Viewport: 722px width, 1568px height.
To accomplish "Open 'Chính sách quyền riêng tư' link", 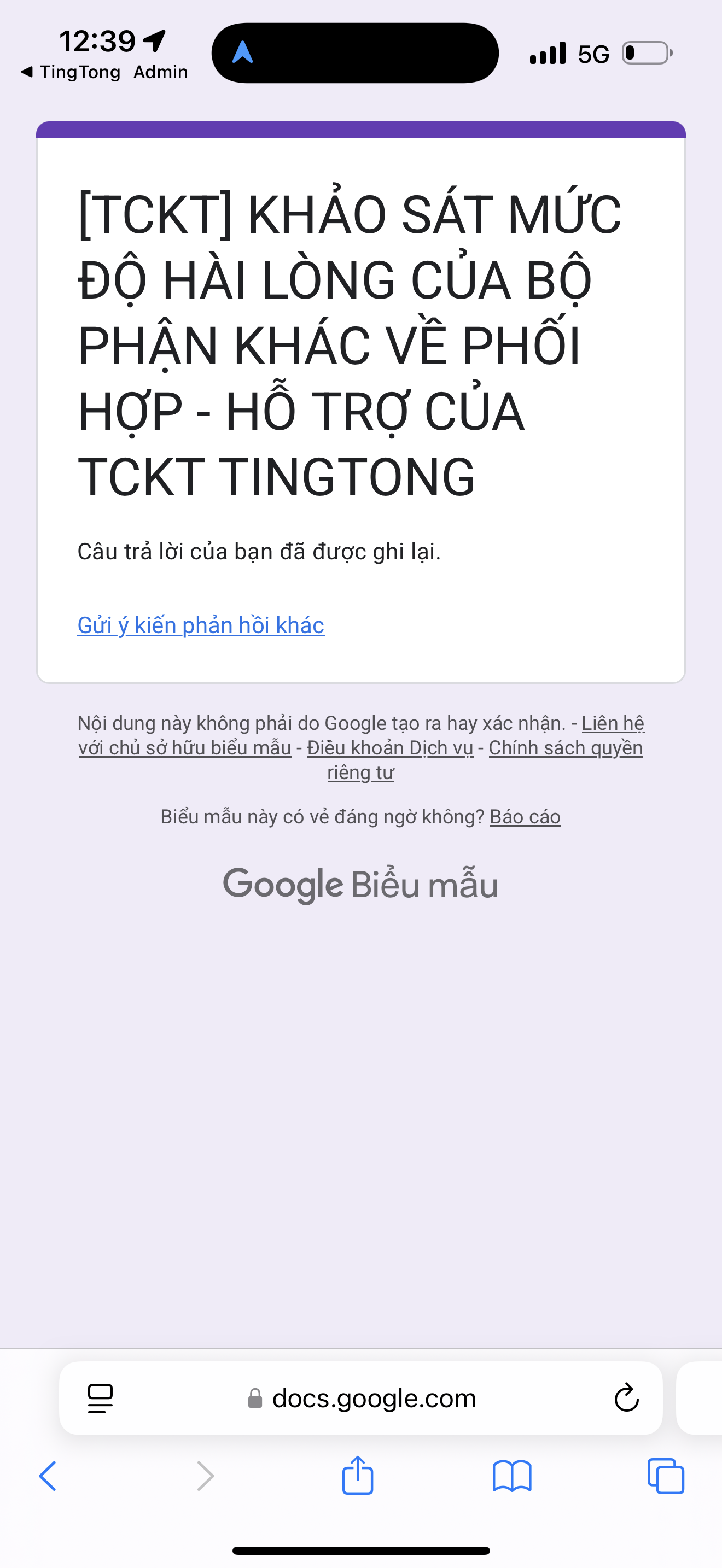I will pos(565,747).
